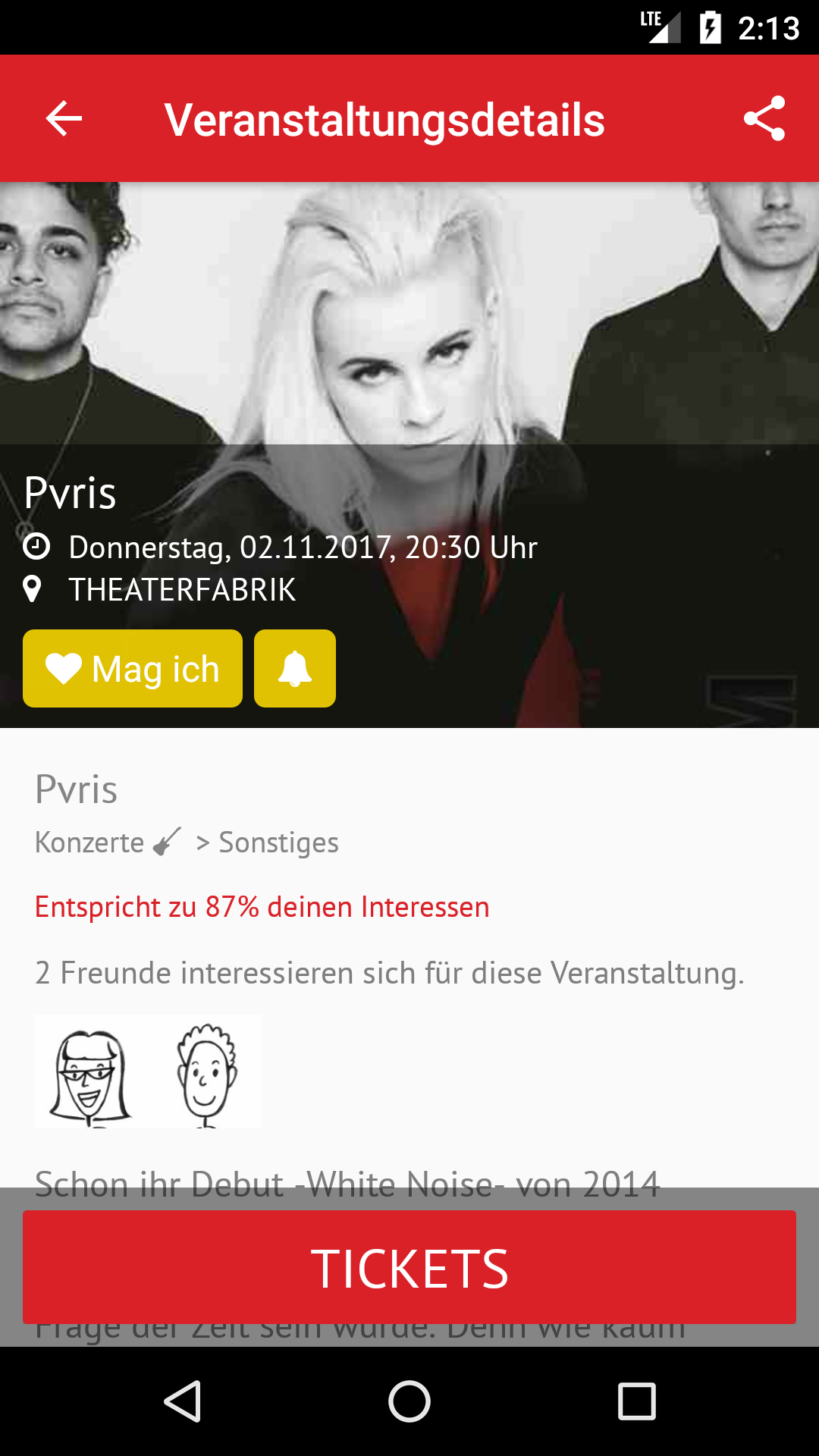Screen dimensions: 819x1456
Task: Like the event with Mag ich
Action: pos(133,669)
